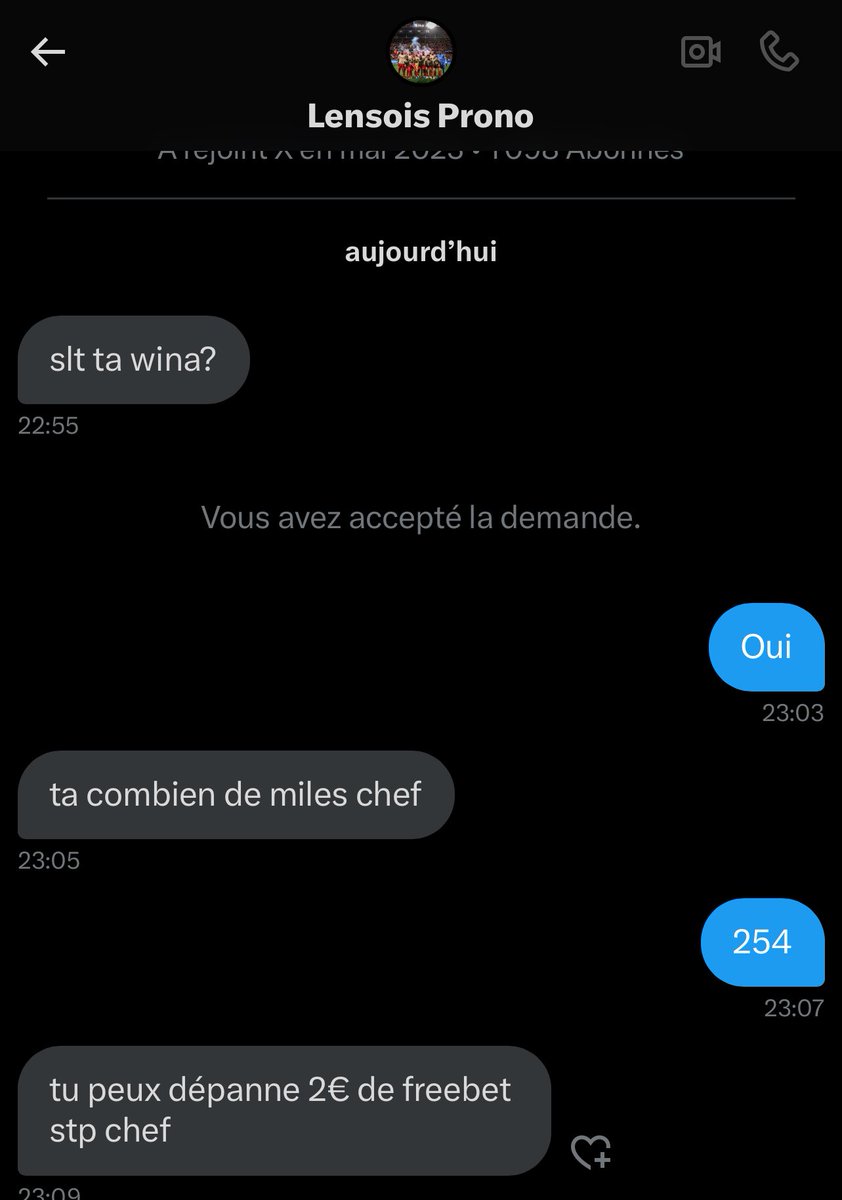Go back to the messages list
Screen dimensions: 842x1200
coord(48,53)
